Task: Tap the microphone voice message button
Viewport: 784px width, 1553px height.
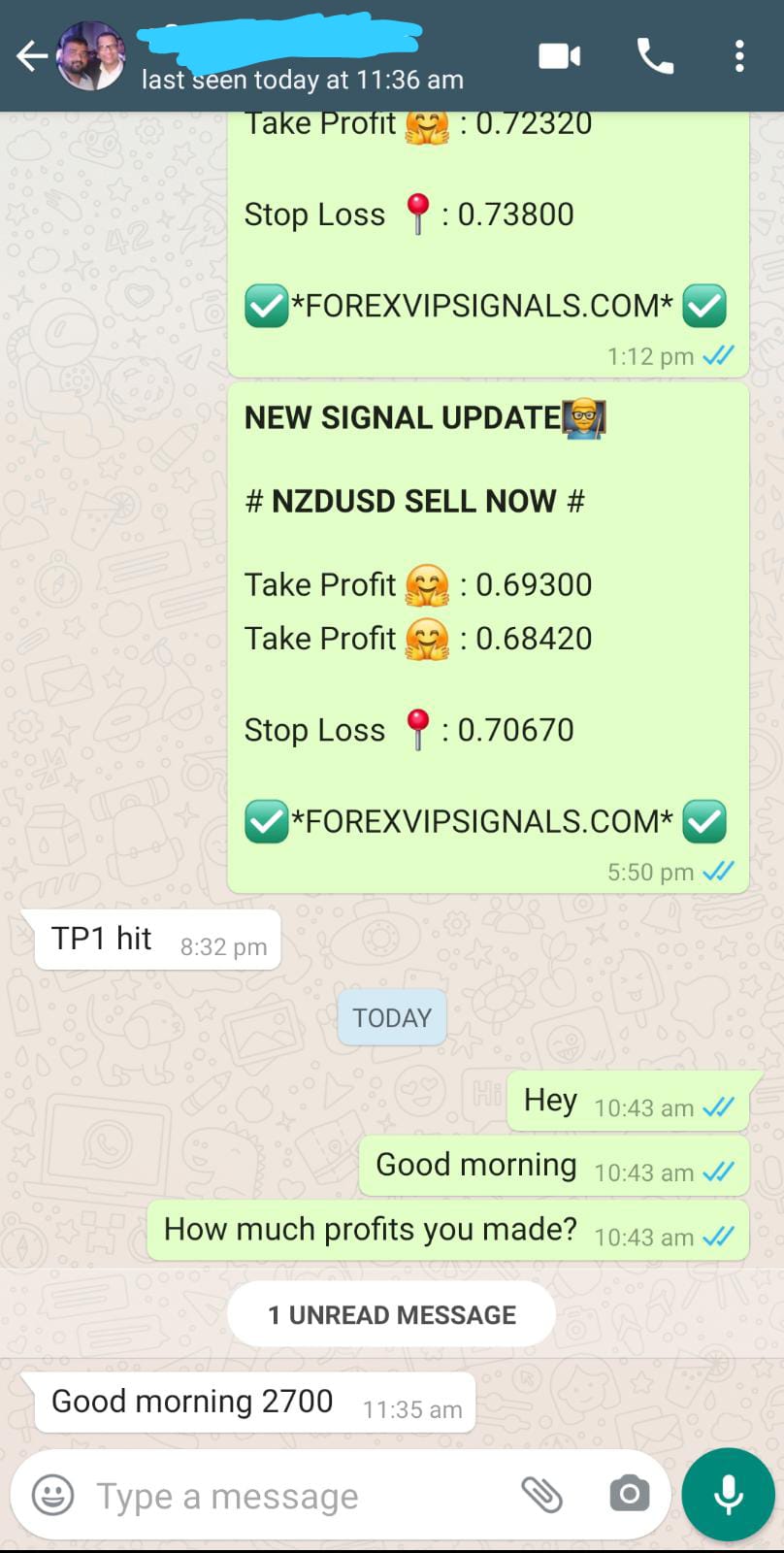Action: click(x=728, y=1495)
